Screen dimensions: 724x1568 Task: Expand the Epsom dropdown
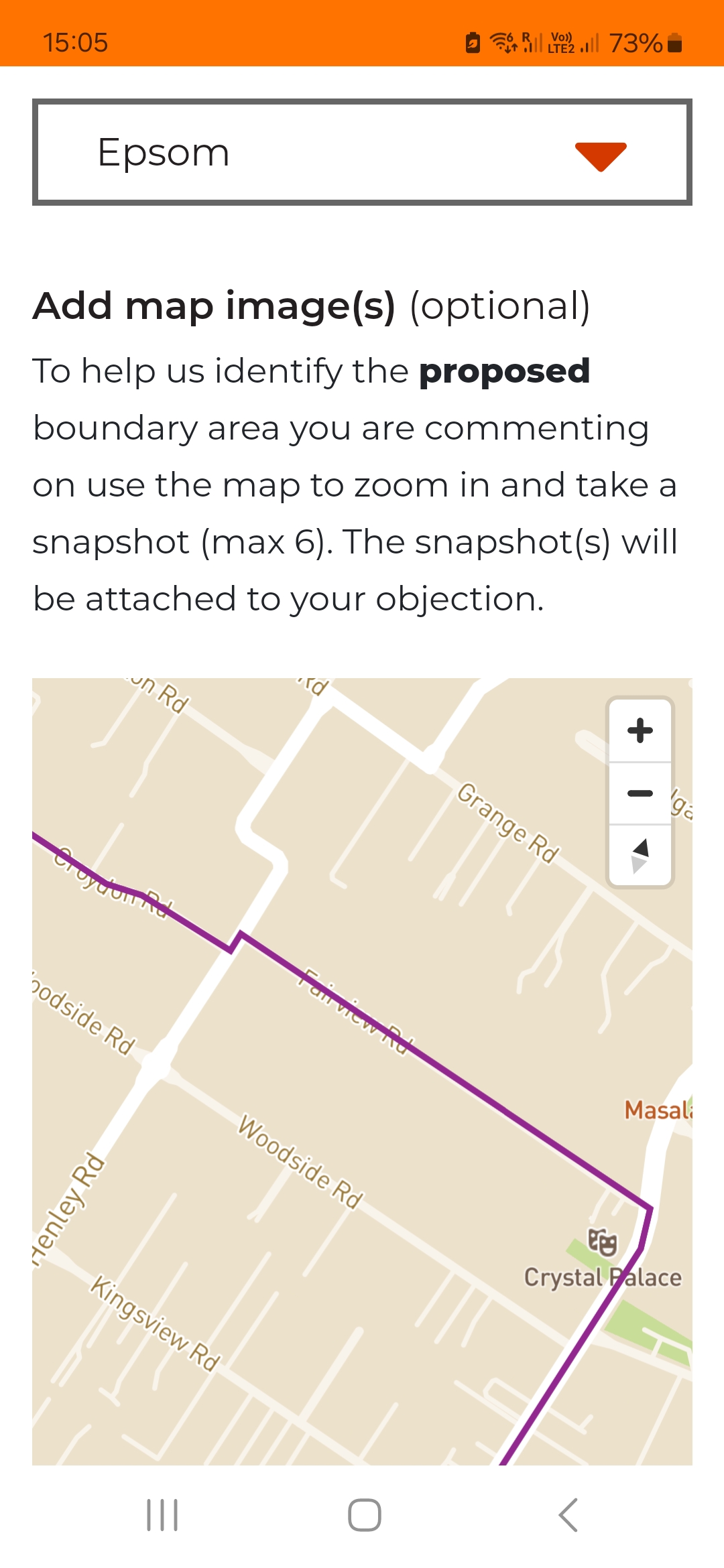pos(362,152)
